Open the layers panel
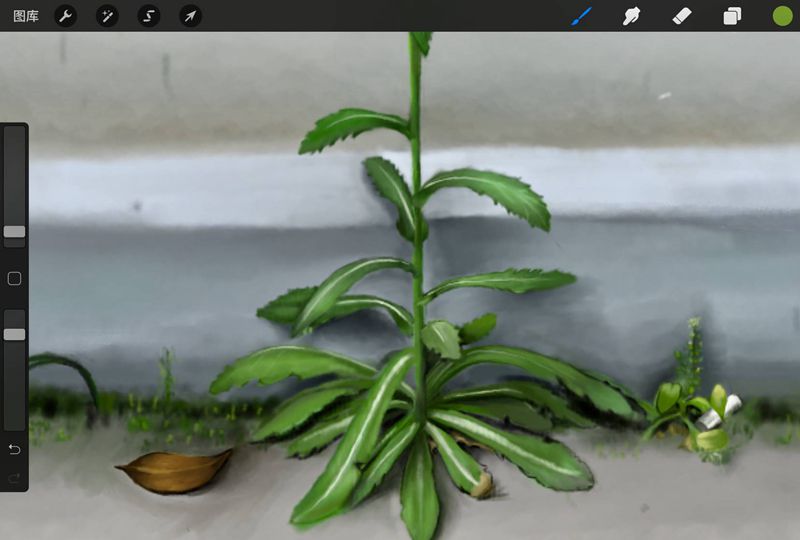This screenshot has width=800, height=540. pyautogui.click(x=732, y=16)
